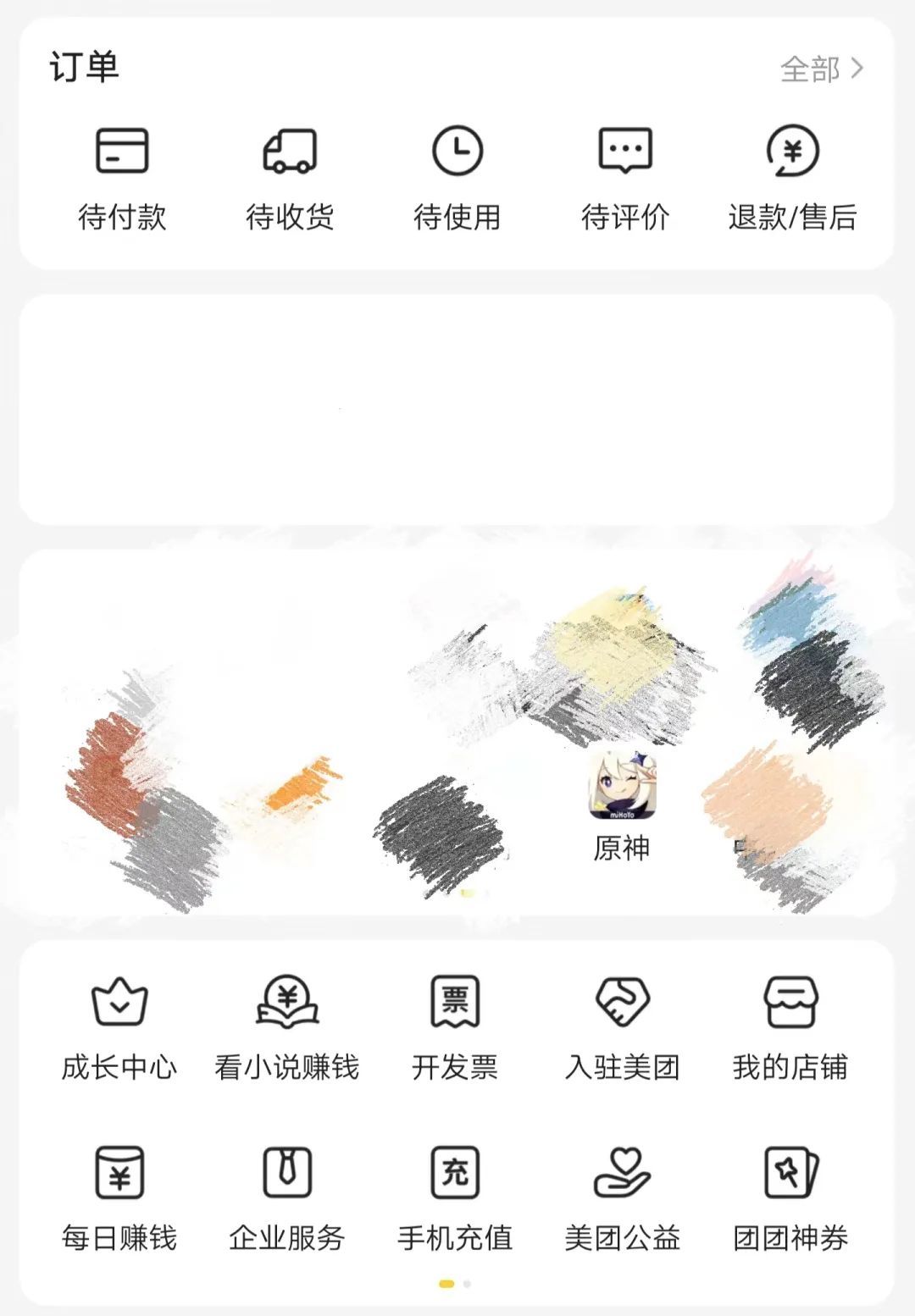Open 待使用 unused orders
Screen dimensions: 915x1316
point(457,174)
